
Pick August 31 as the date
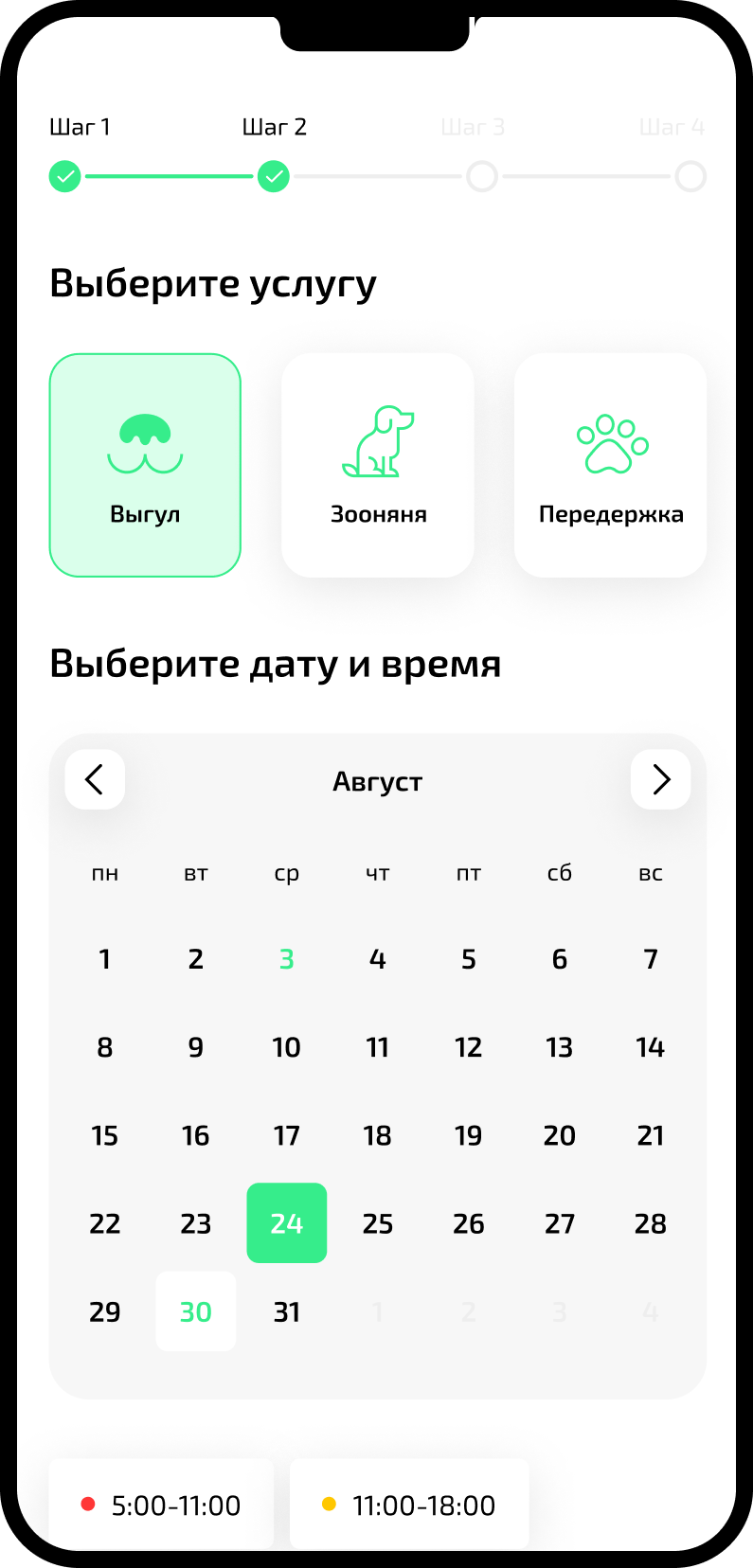pyautogui.click(x=287, y=1311)
